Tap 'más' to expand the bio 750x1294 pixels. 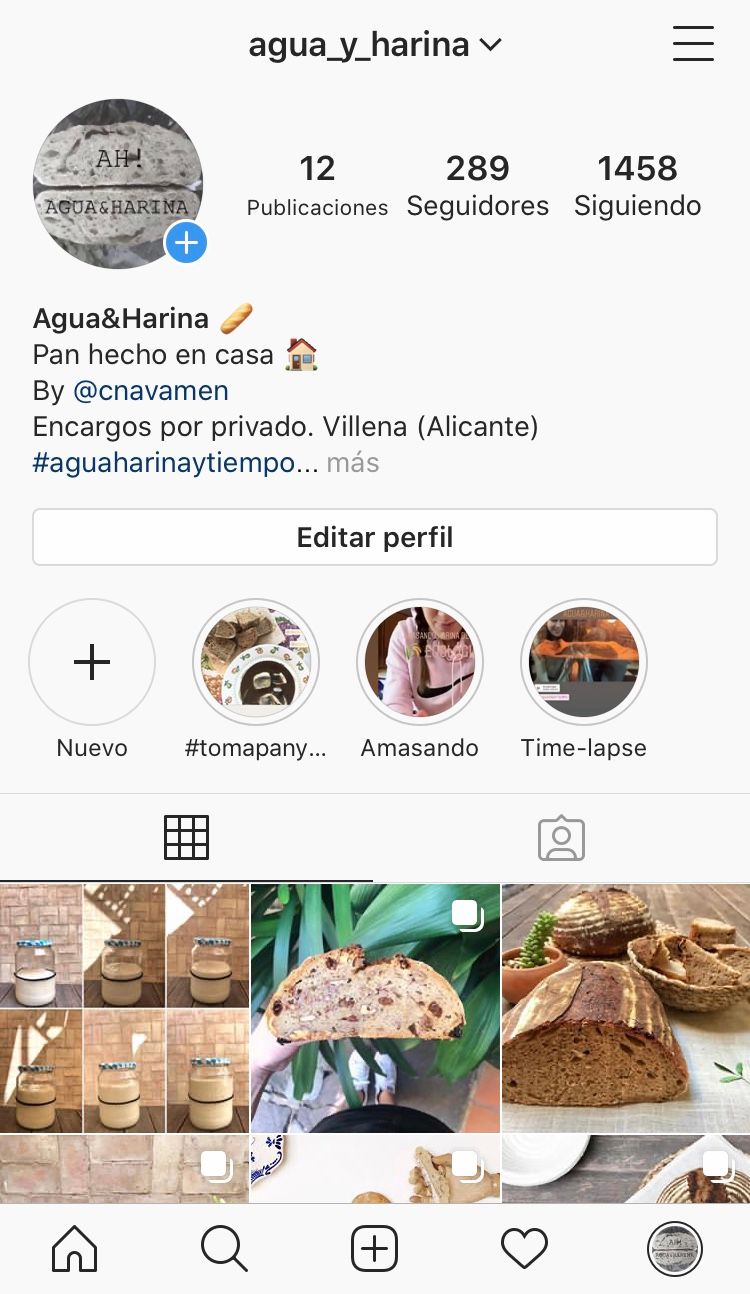(355, 463)
